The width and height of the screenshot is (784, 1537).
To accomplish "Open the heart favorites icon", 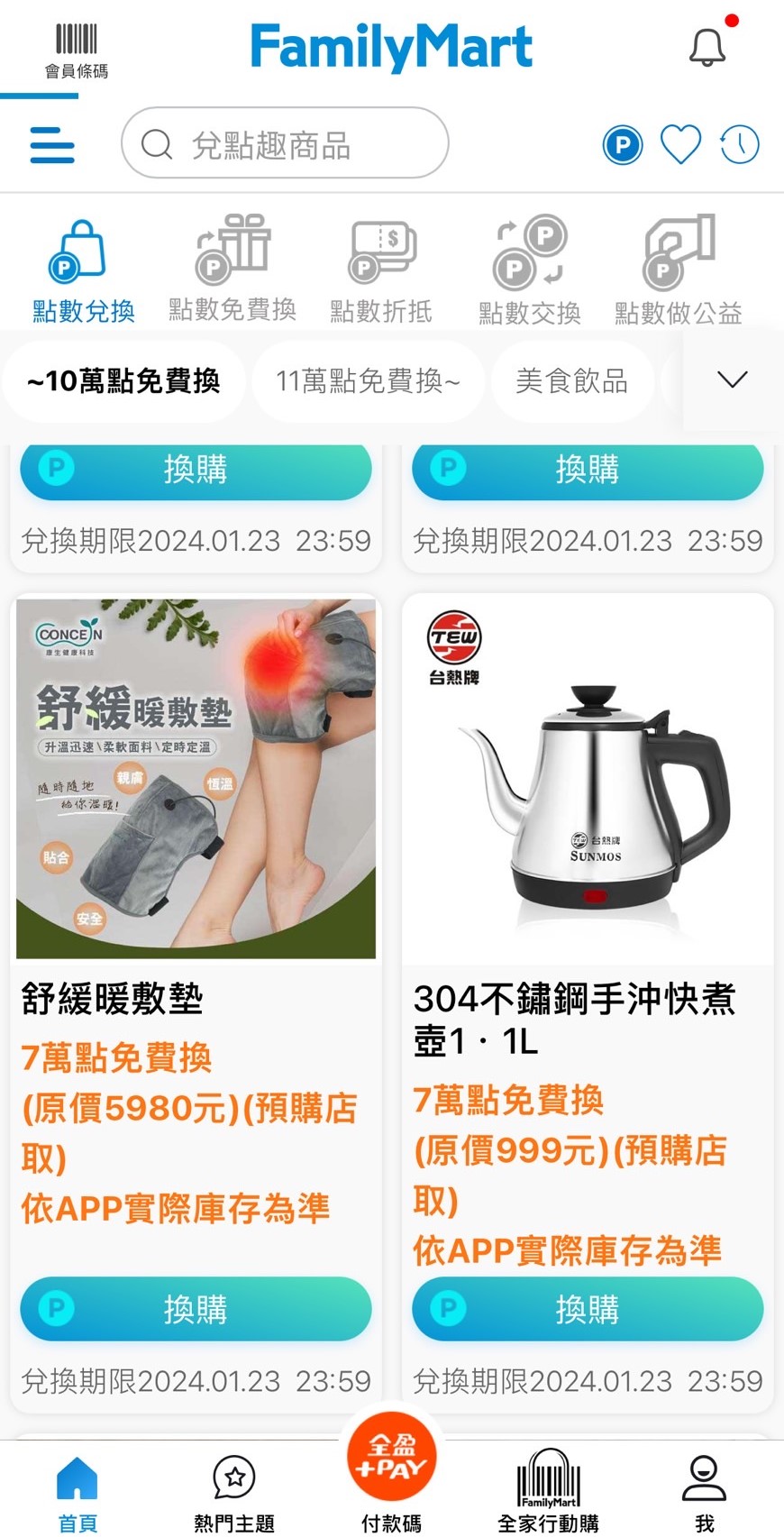I will [x=680, y=144].
